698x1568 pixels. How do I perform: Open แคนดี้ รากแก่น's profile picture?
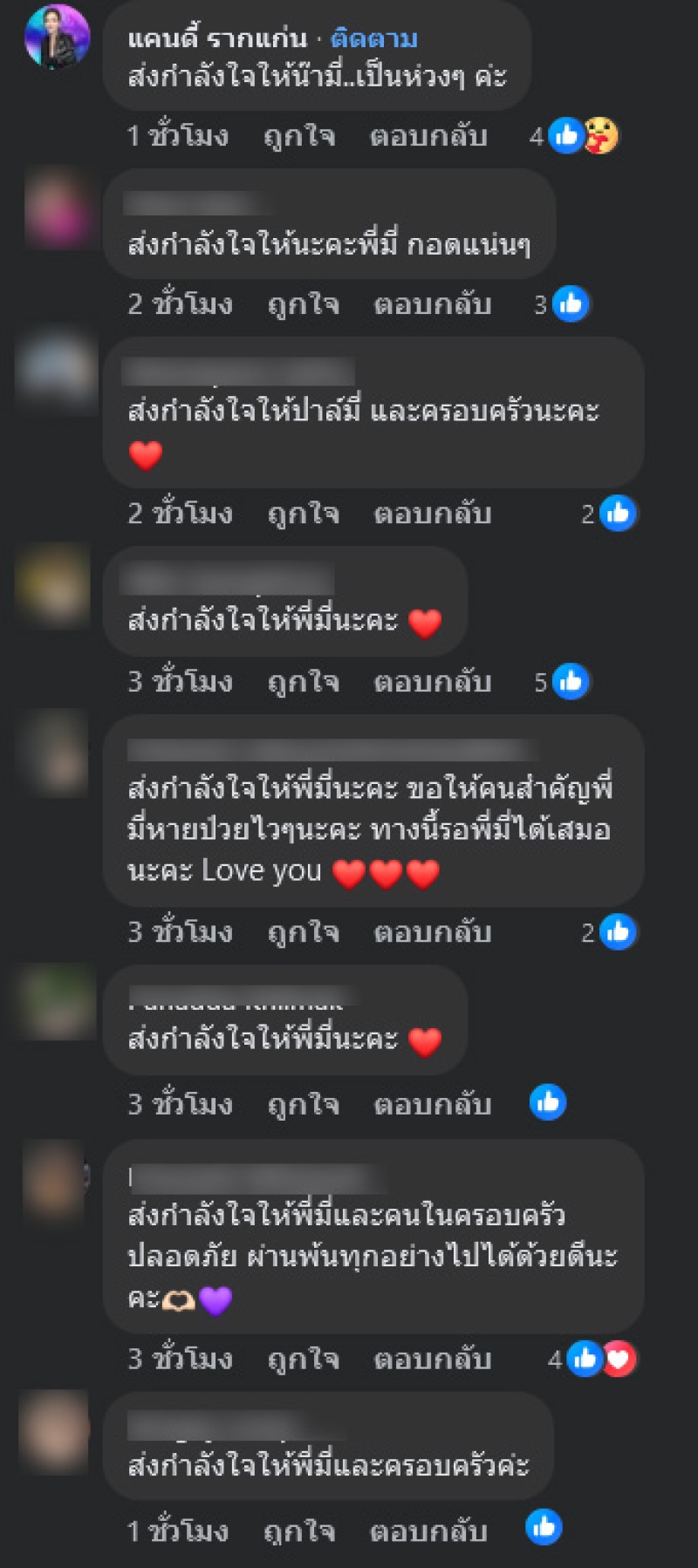point(57,37)
